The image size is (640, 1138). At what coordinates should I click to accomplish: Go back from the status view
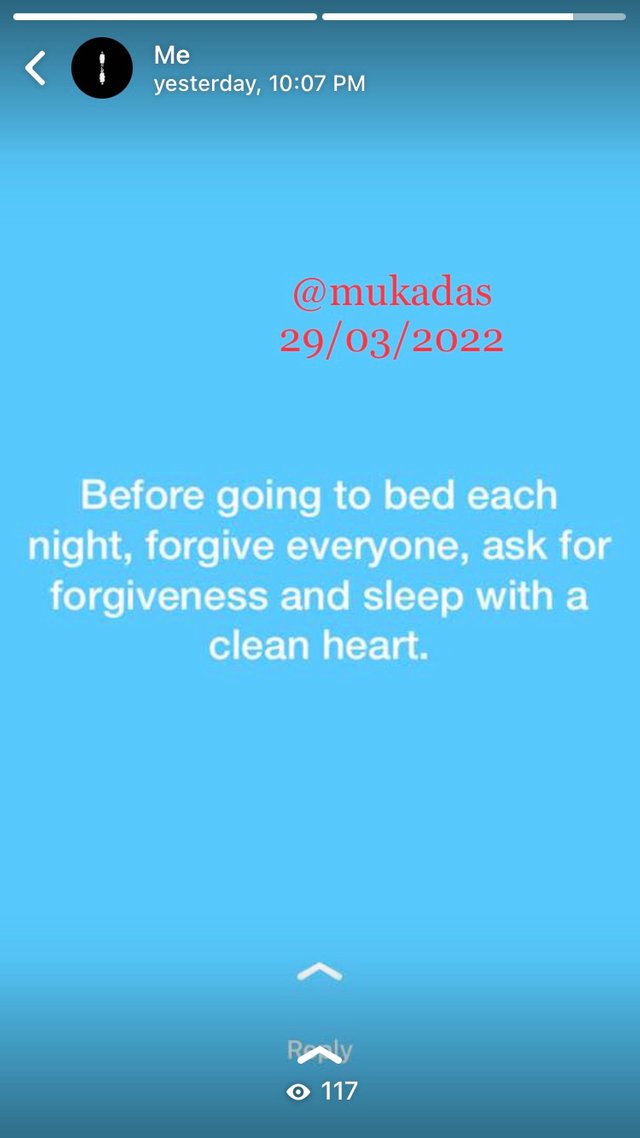(x=35, y=68)
